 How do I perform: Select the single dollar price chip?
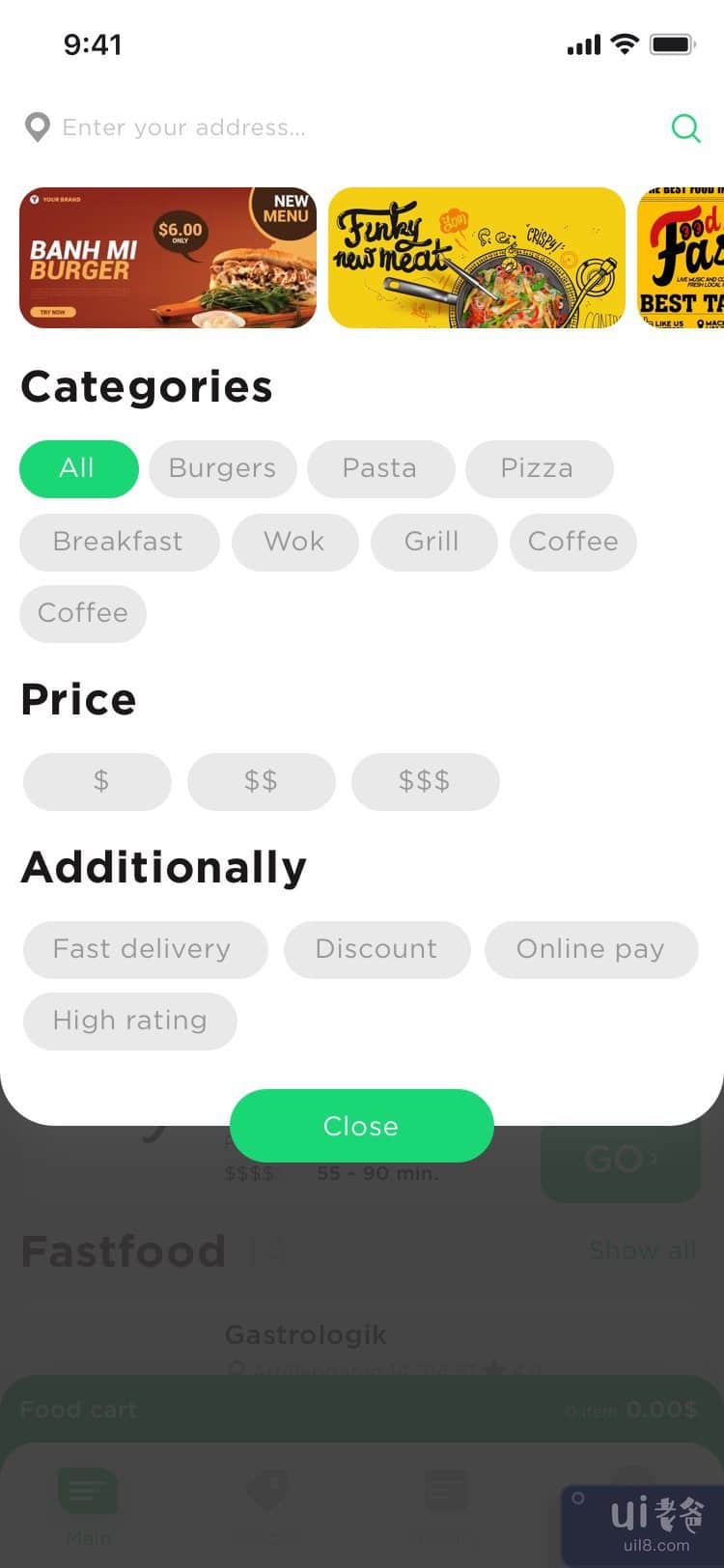pos(97,781)
